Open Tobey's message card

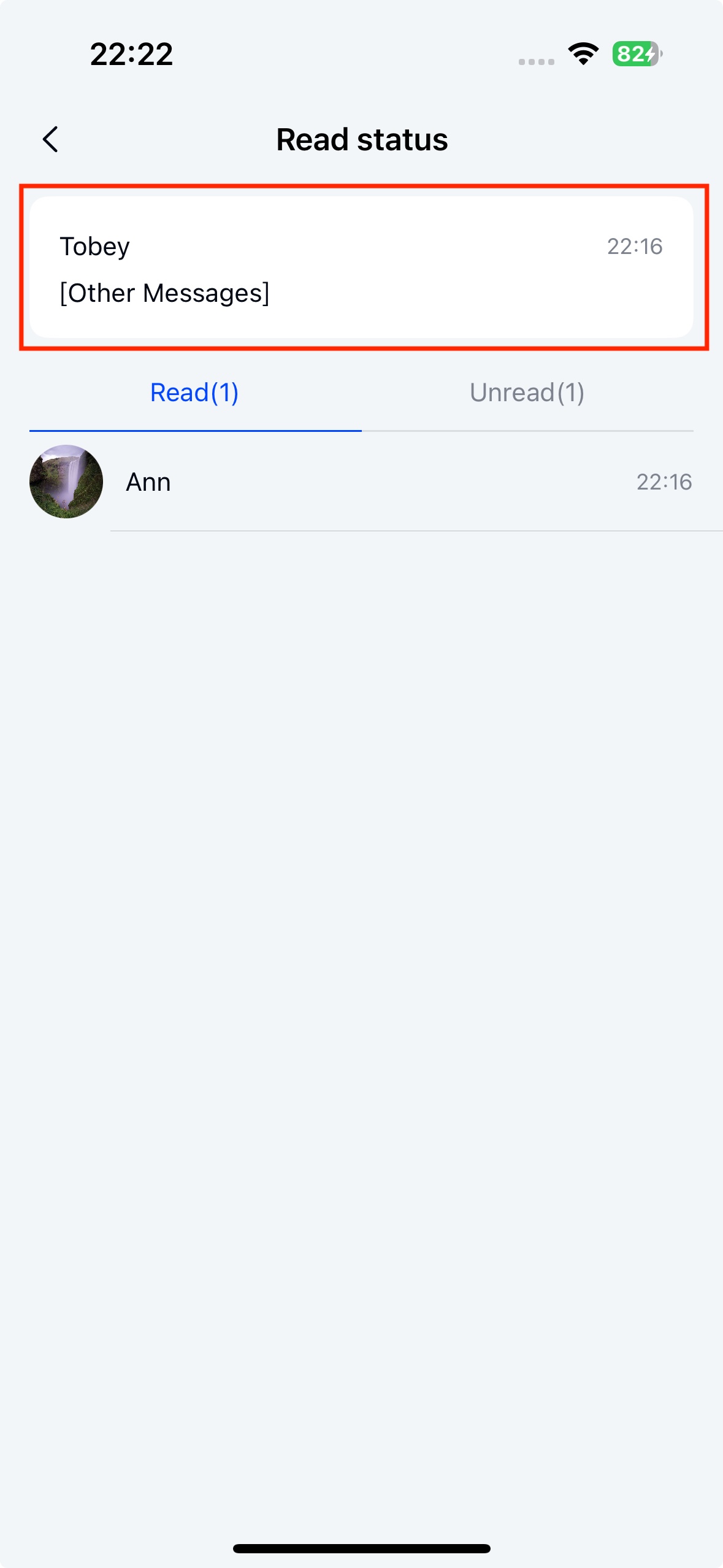[361, 268]
